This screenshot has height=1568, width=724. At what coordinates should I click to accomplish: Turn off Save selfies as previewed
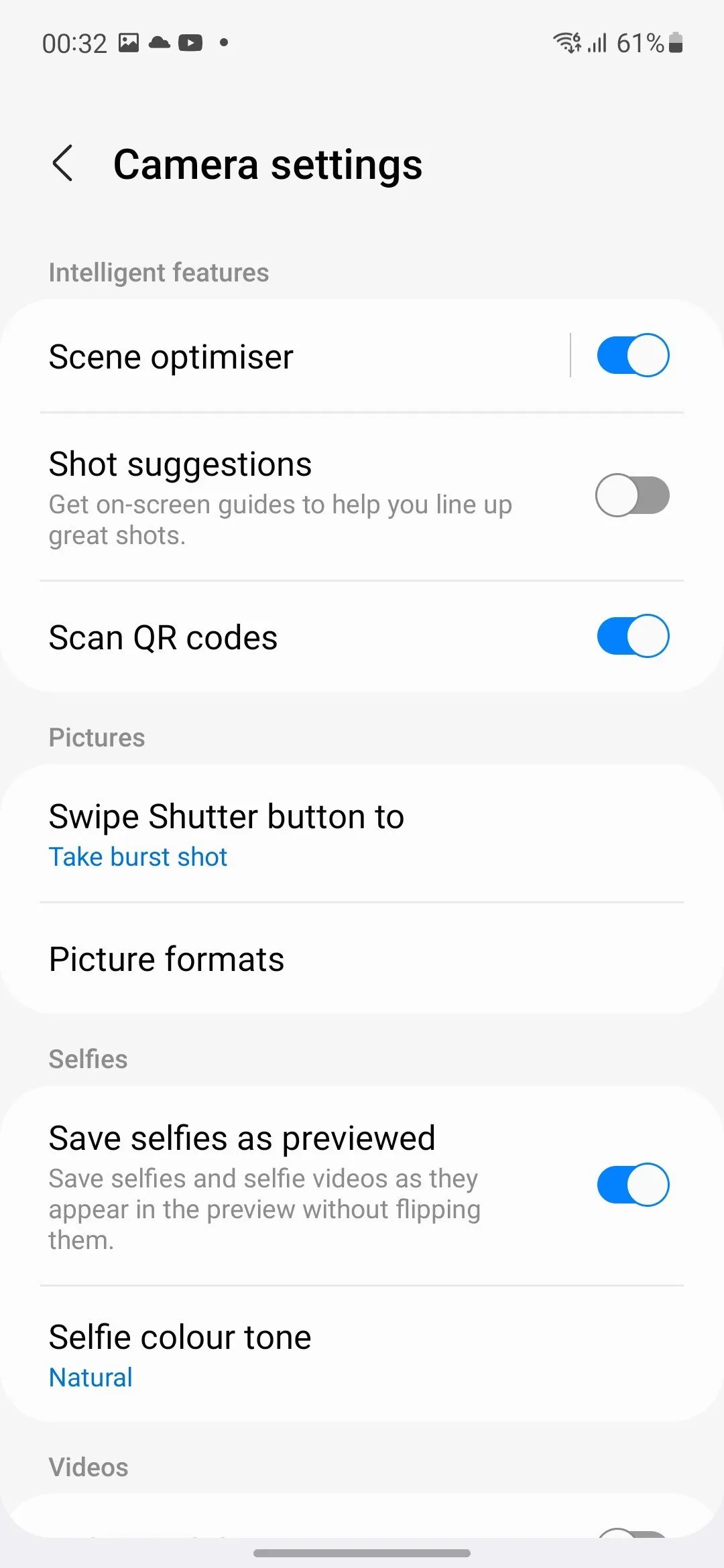point(632,1185)
